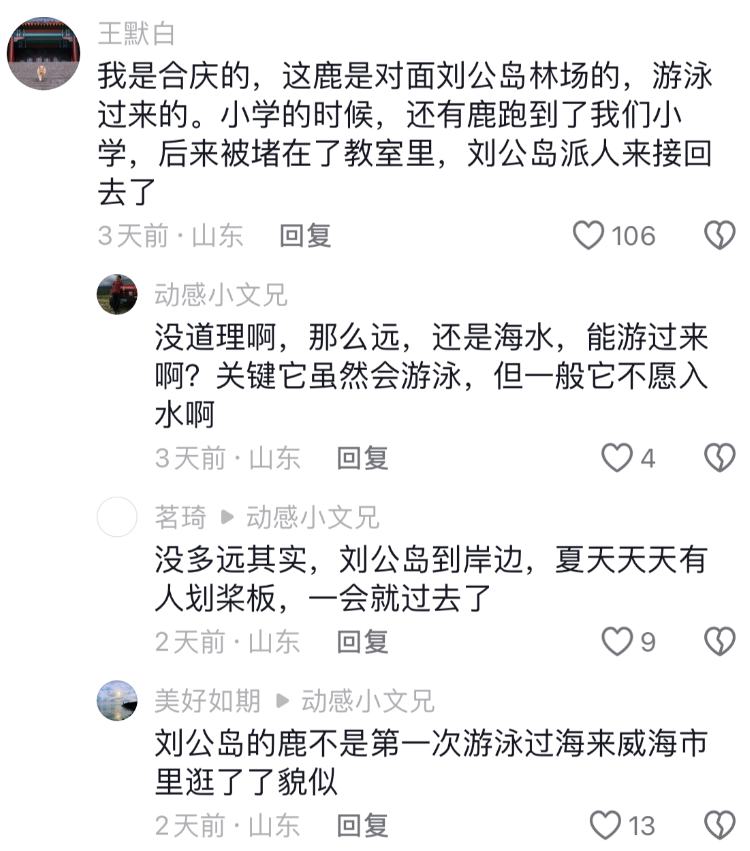The image size is (750, 851).
Task: Reply to 王默白's comment
Action: tap(305, 236)
